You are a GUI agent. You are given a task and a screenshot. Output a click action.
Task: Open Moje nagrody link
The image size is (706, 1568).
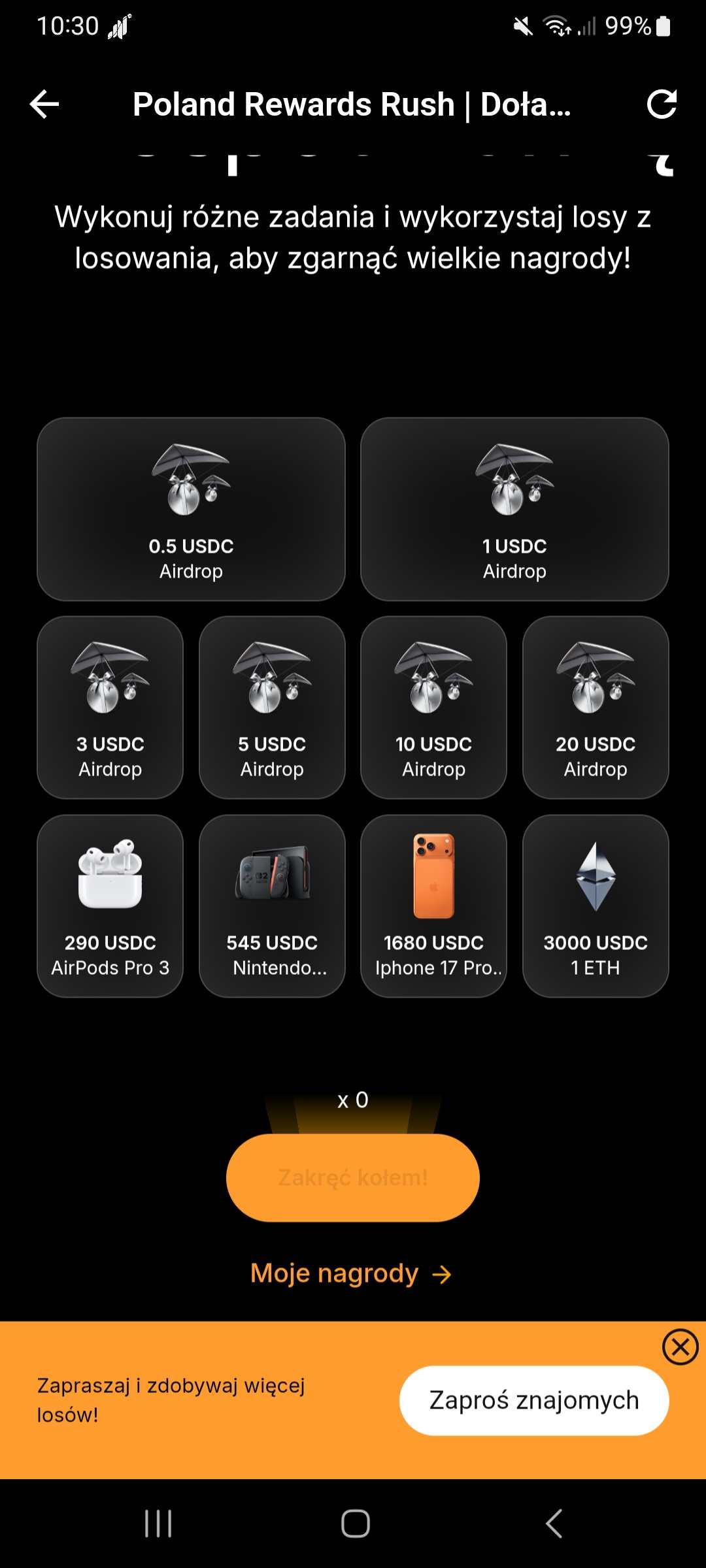(x=351, y=1273)
